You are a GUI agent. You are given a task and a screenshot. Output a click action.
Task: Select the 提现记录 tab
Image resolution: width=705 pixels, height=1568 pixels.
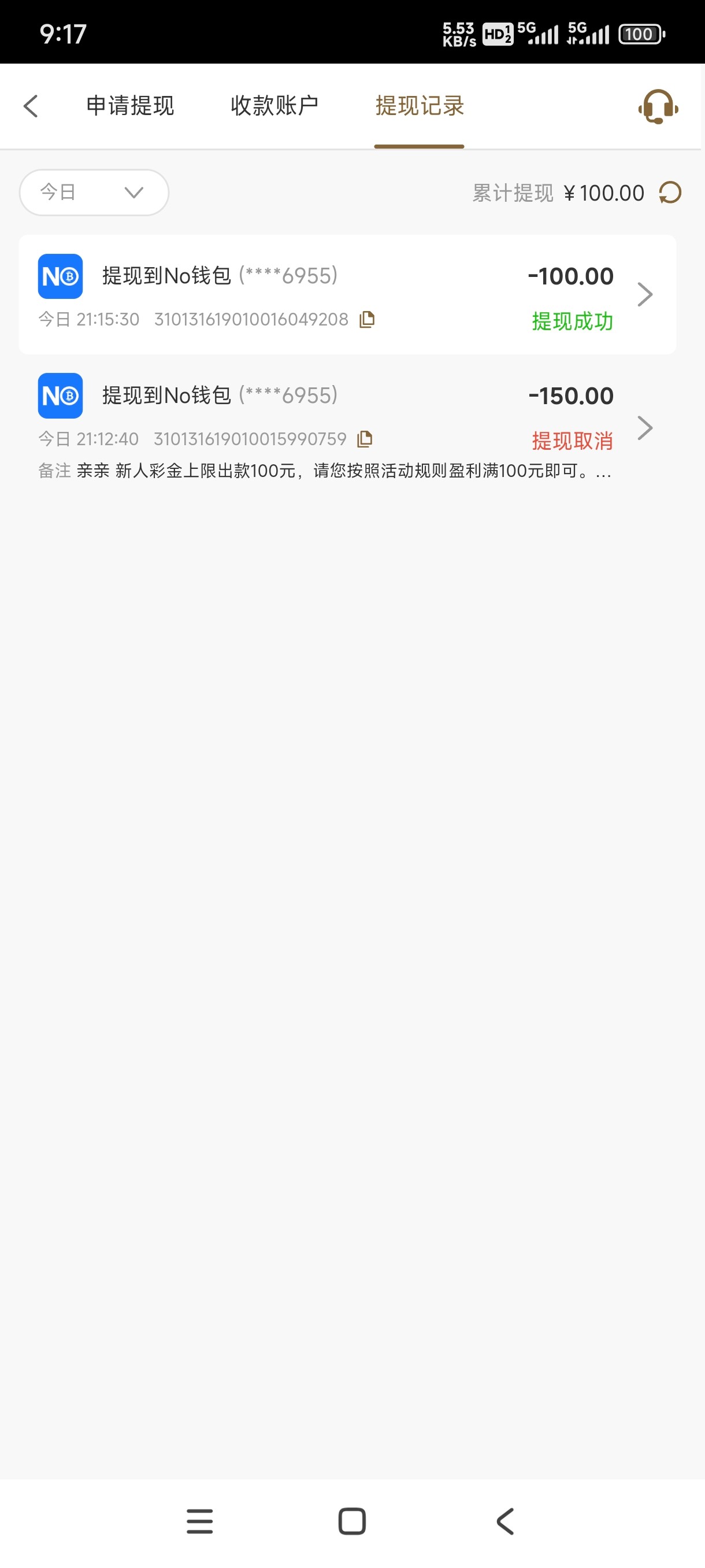[419, 106]
